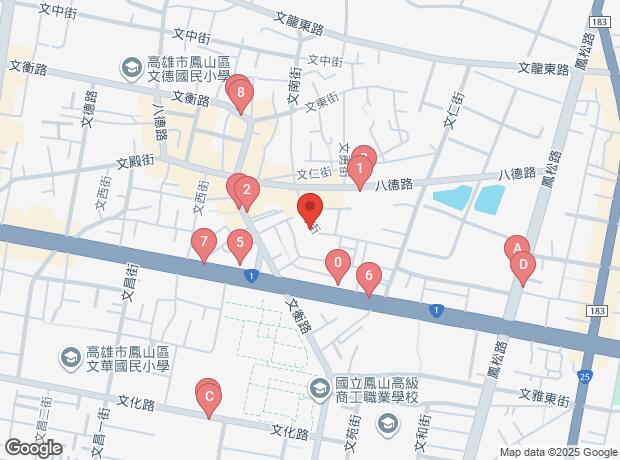This screenshot has height=460, width=620.
Task: Open 文華國民小學 school place icon
Action: (x=71, y=358)
